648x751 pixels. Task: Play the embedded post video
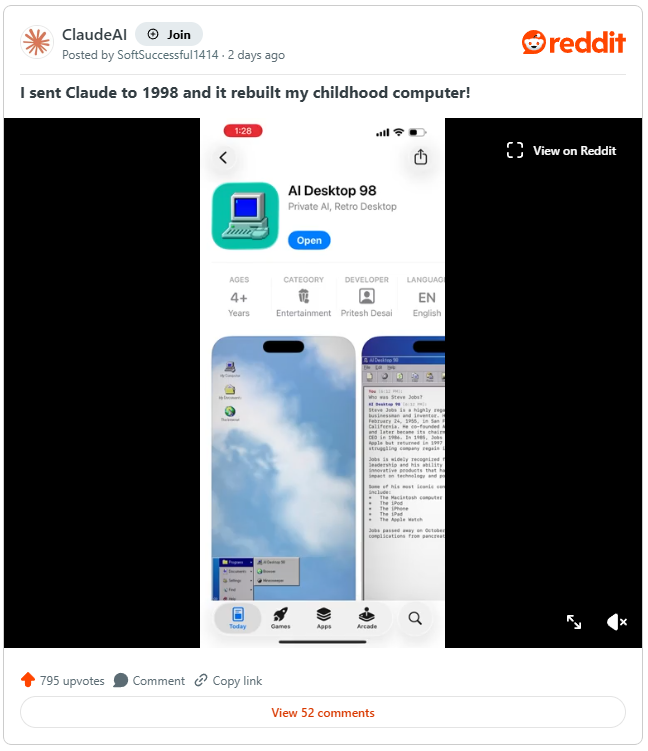click(322, 383)
